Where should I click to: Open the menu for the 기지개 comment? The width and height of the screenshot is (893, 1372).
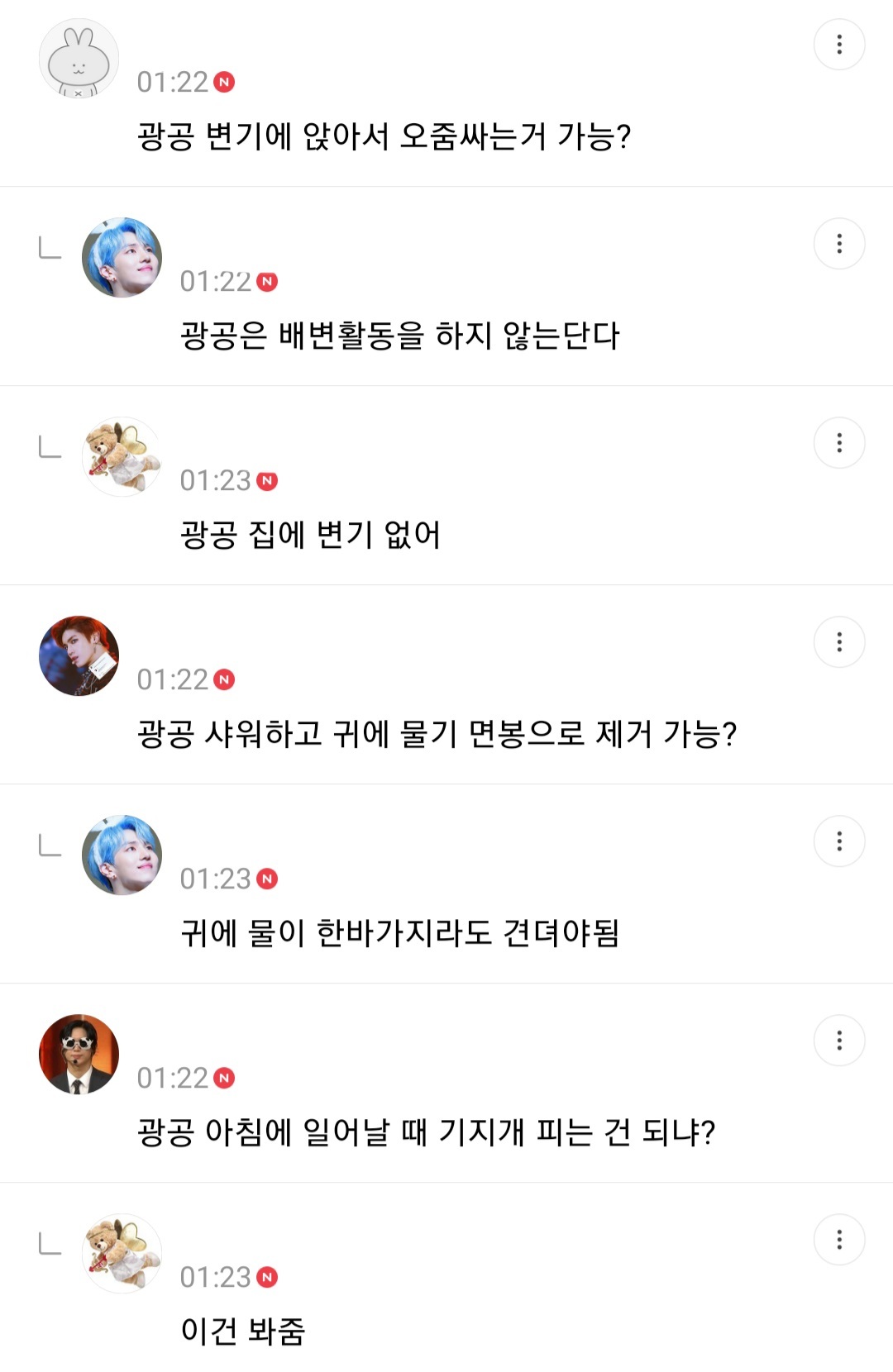tap(841, 1040)
